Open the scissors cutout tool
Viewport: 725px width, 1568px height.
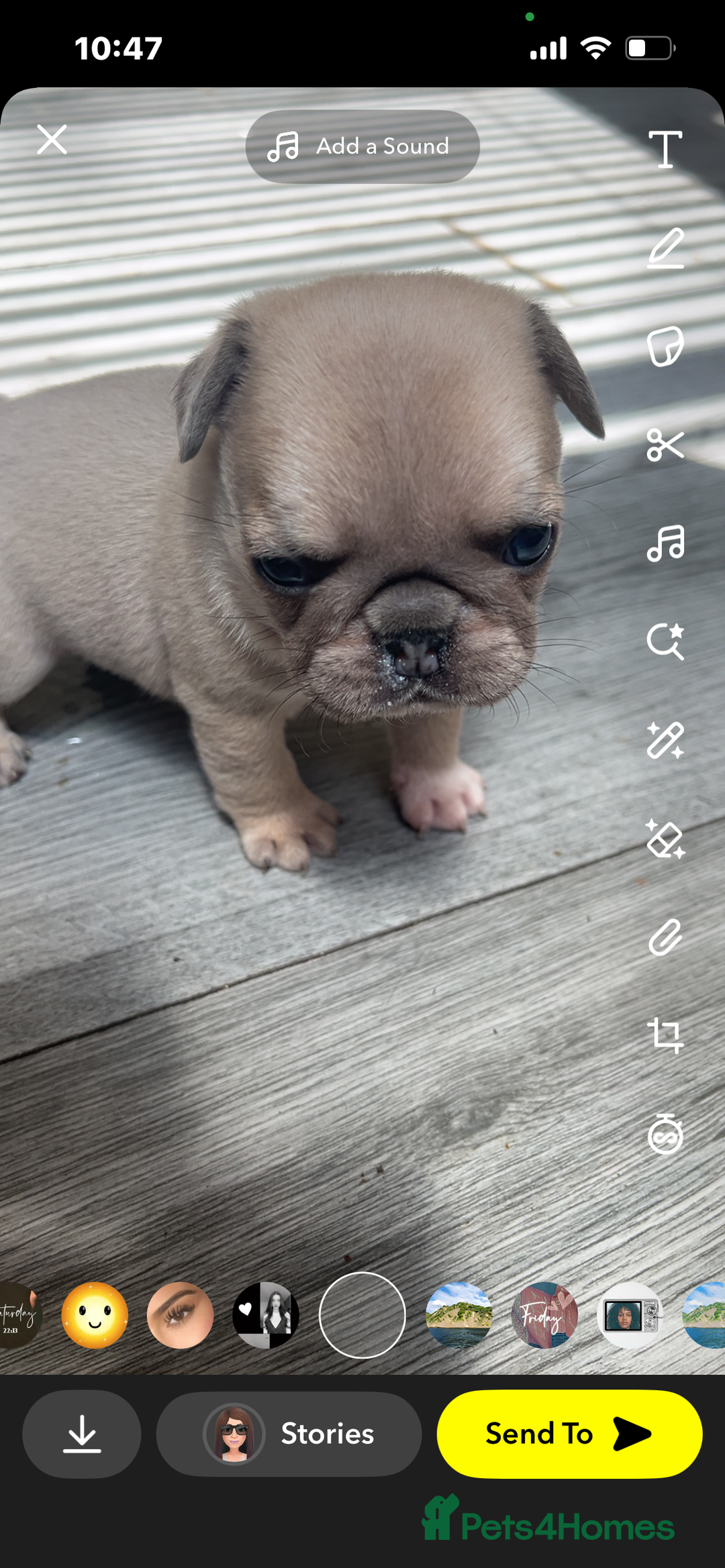tap(665, 445)
